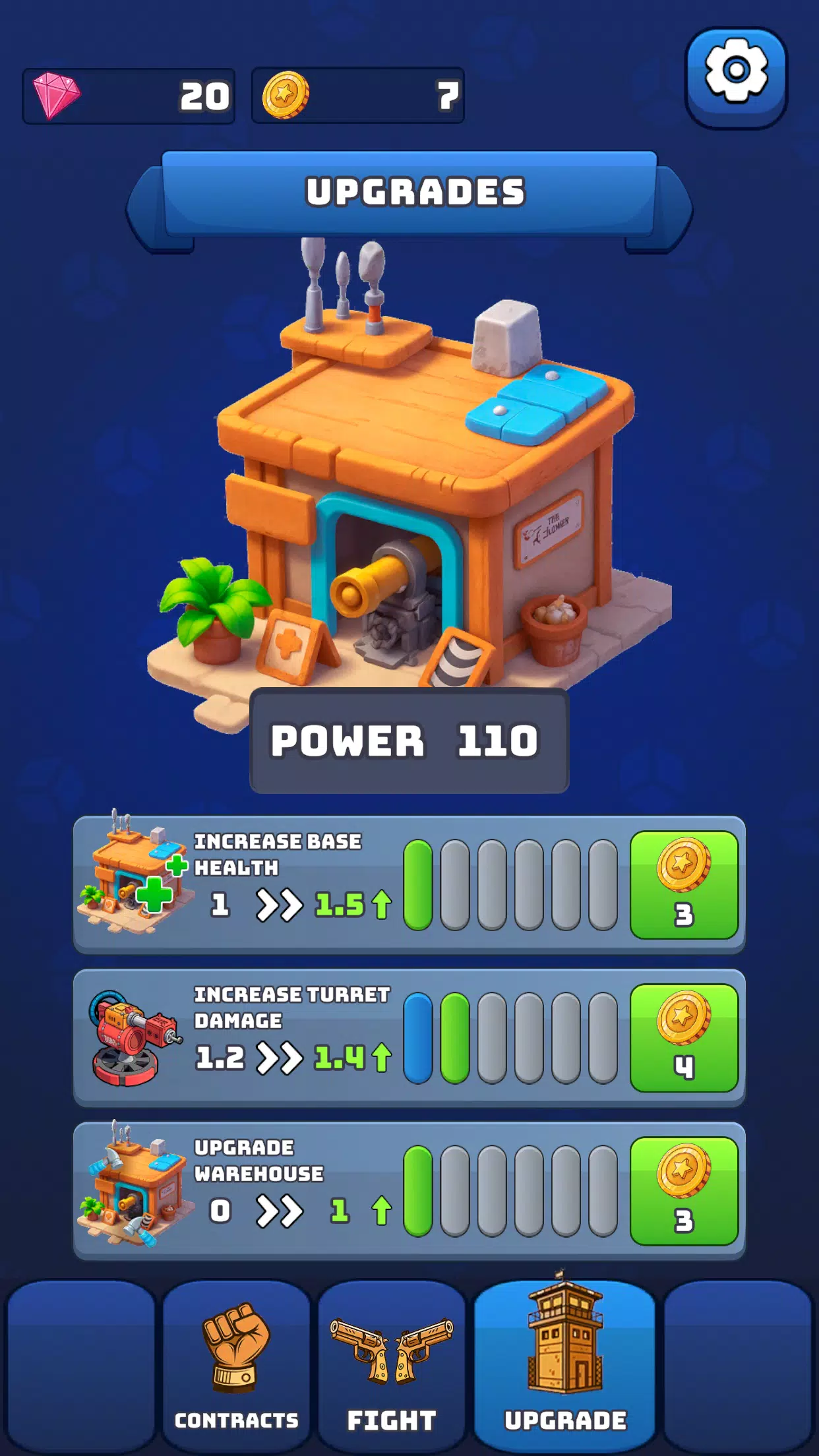Buy Upgrade Warehouse for 3 coins
The width and height of the screenshot is (819, 1456).
pos(684,1191)
